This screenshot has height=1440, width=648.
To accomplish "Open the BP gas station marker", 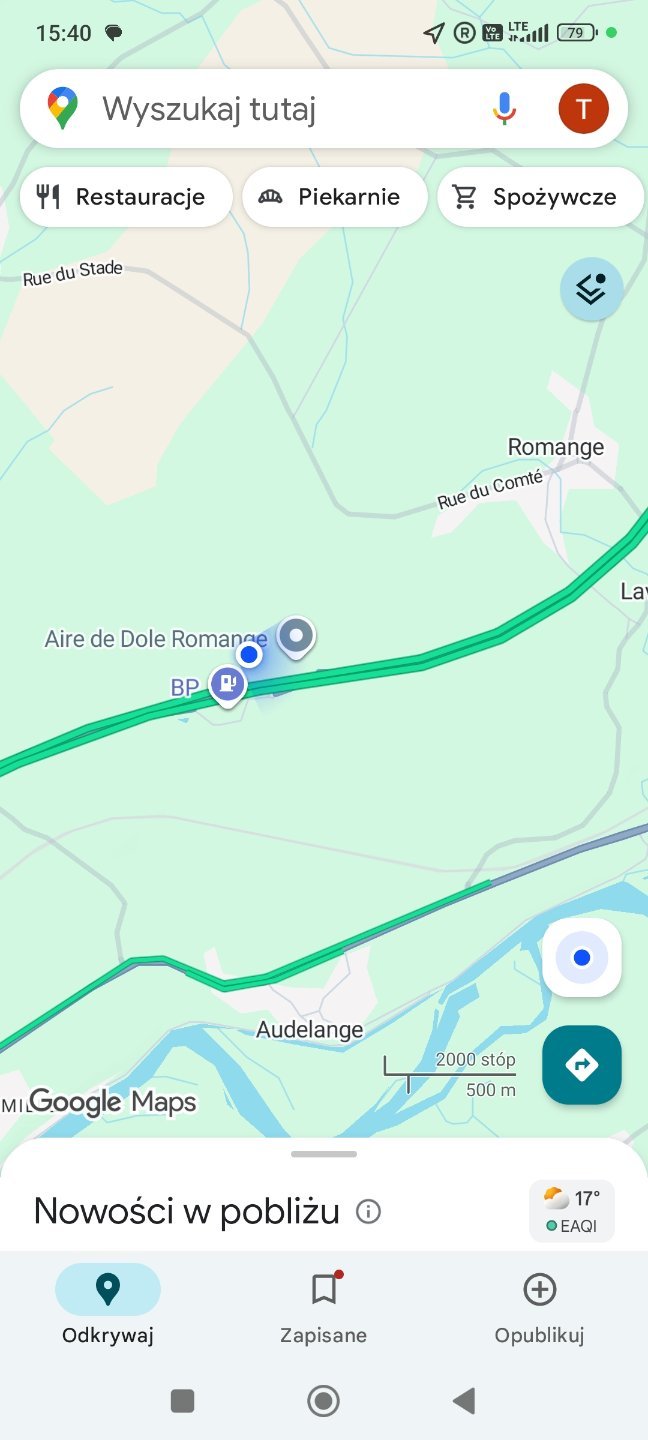I will pos(228,685).
